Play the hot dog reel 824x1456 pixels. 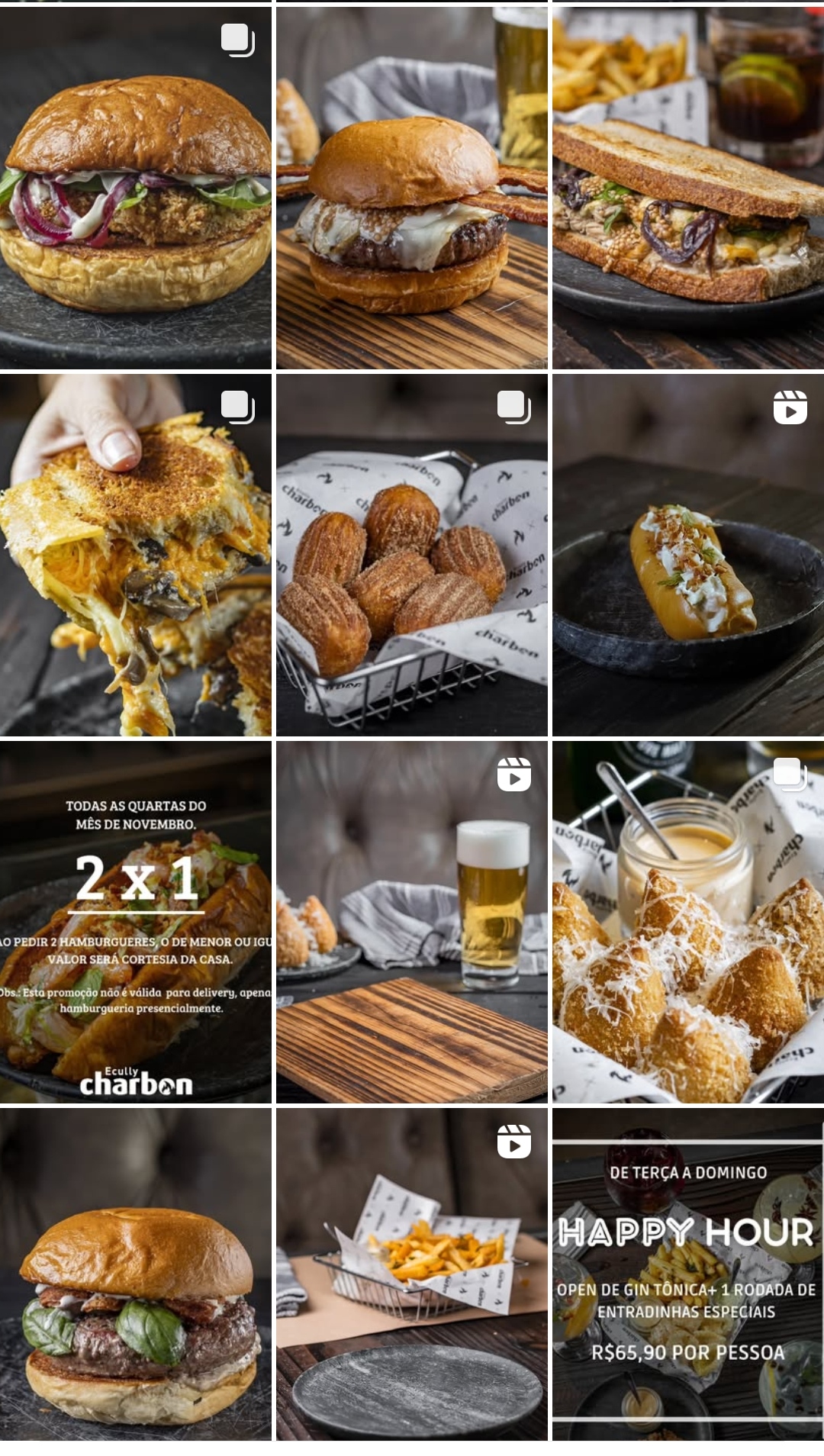[688, 555]
